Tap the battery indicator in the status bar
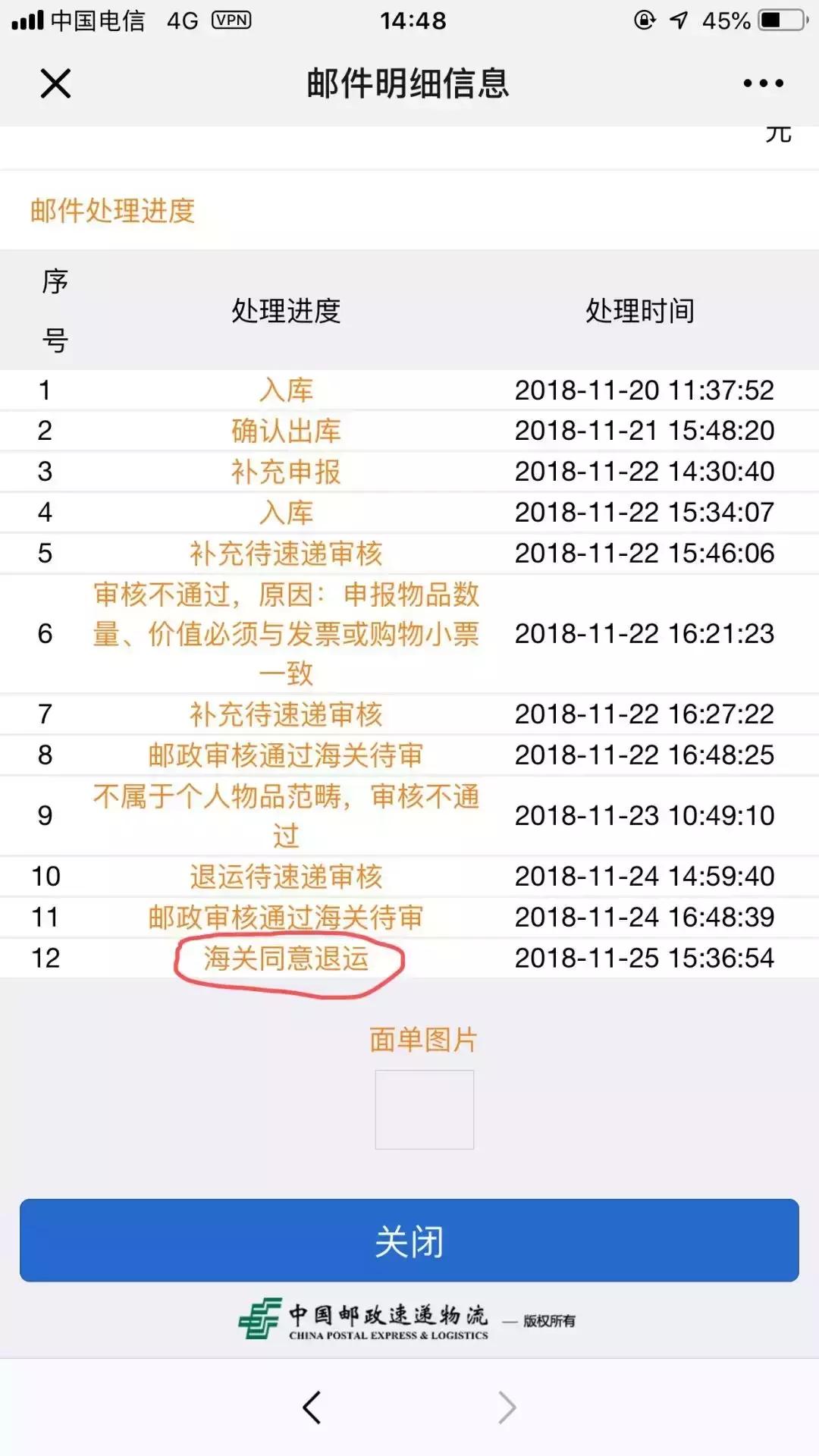The image size is (819, 1456). point(781,20)
